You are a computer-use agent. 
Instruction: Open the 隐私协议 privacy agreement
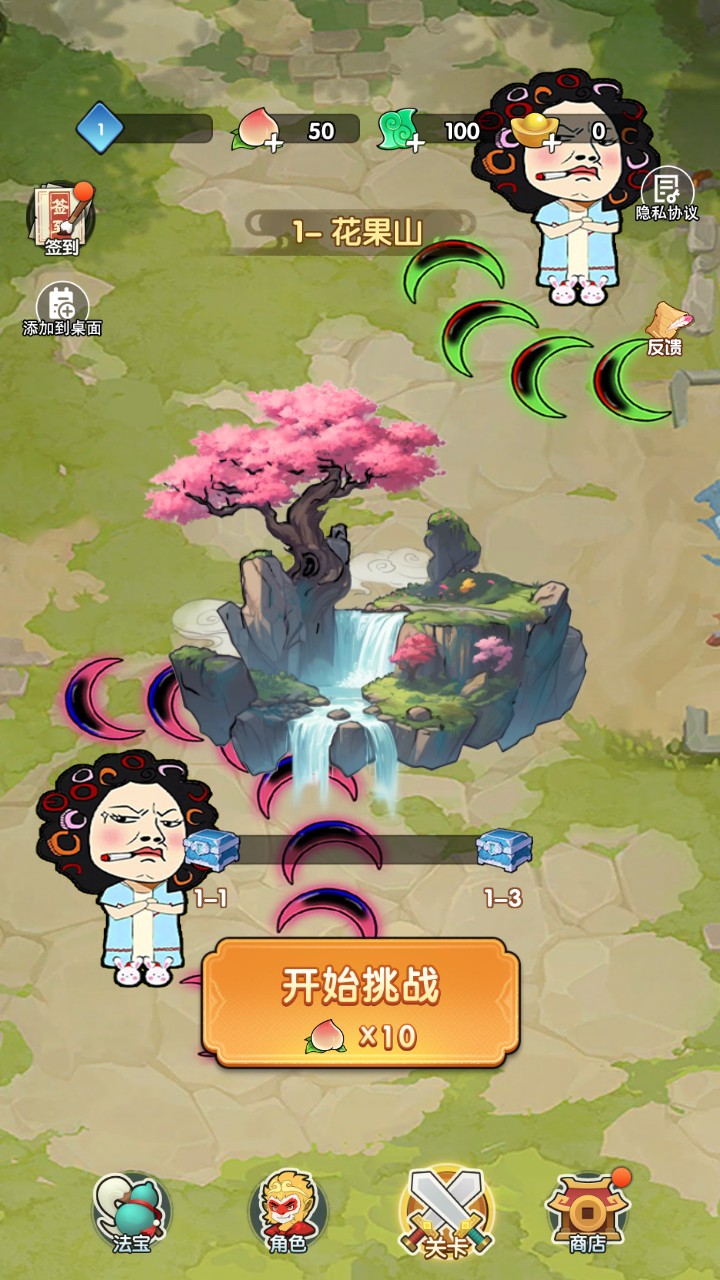point(667,193)
